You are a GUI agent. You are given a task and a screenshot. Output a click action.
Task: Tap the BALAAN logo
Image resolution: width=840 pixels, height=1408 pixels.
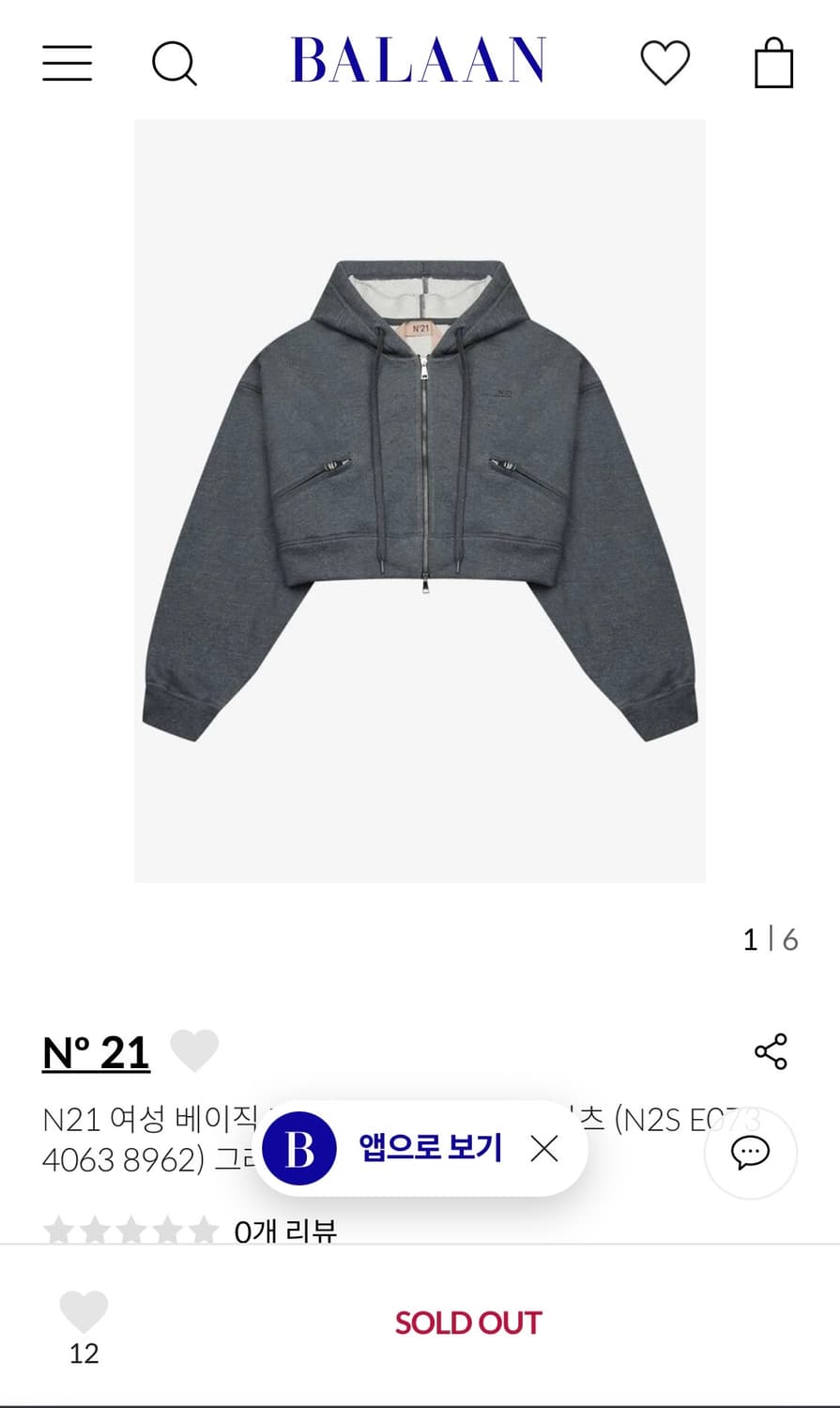tap(420, 58)
